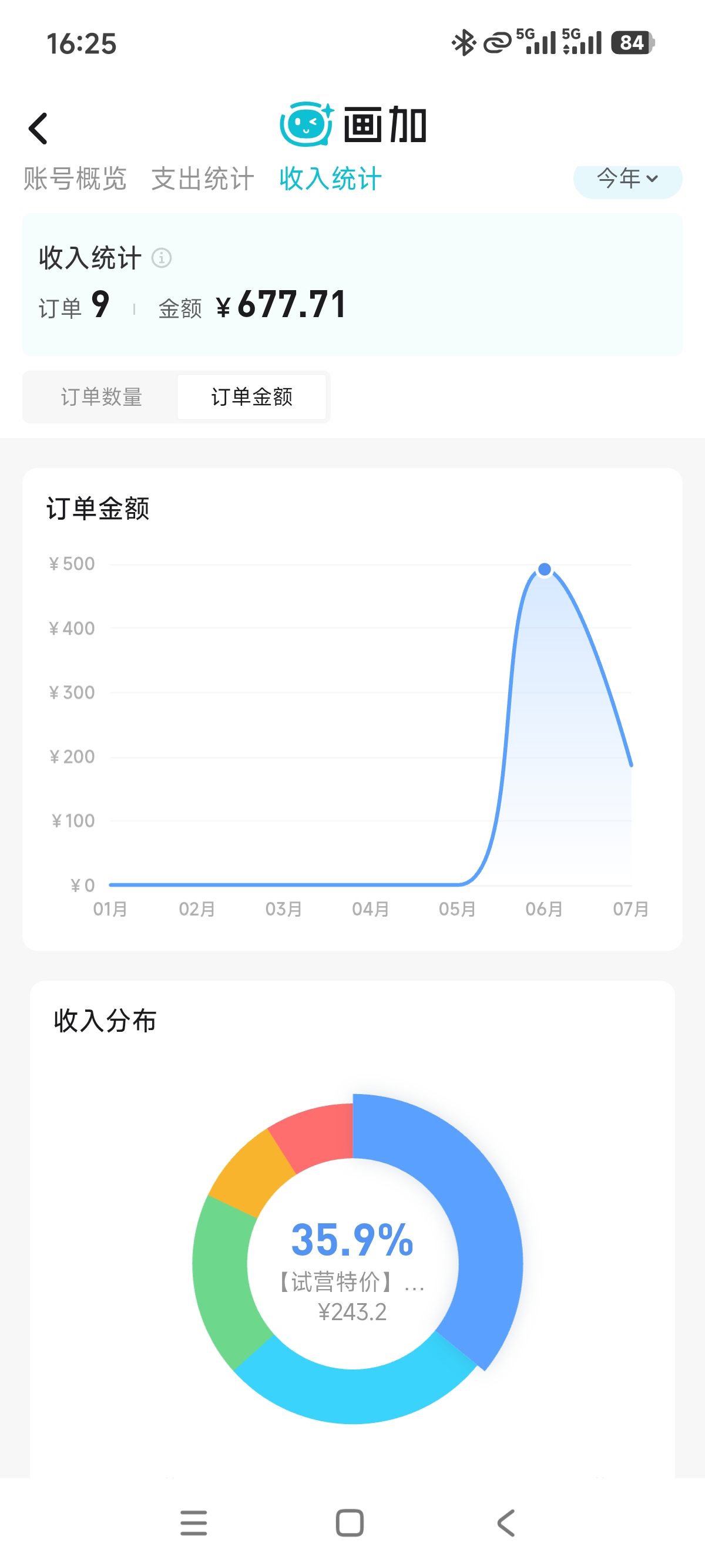Open recent apps from navigation bar
705x1568 pixels.
click(x=194, y=1523)
